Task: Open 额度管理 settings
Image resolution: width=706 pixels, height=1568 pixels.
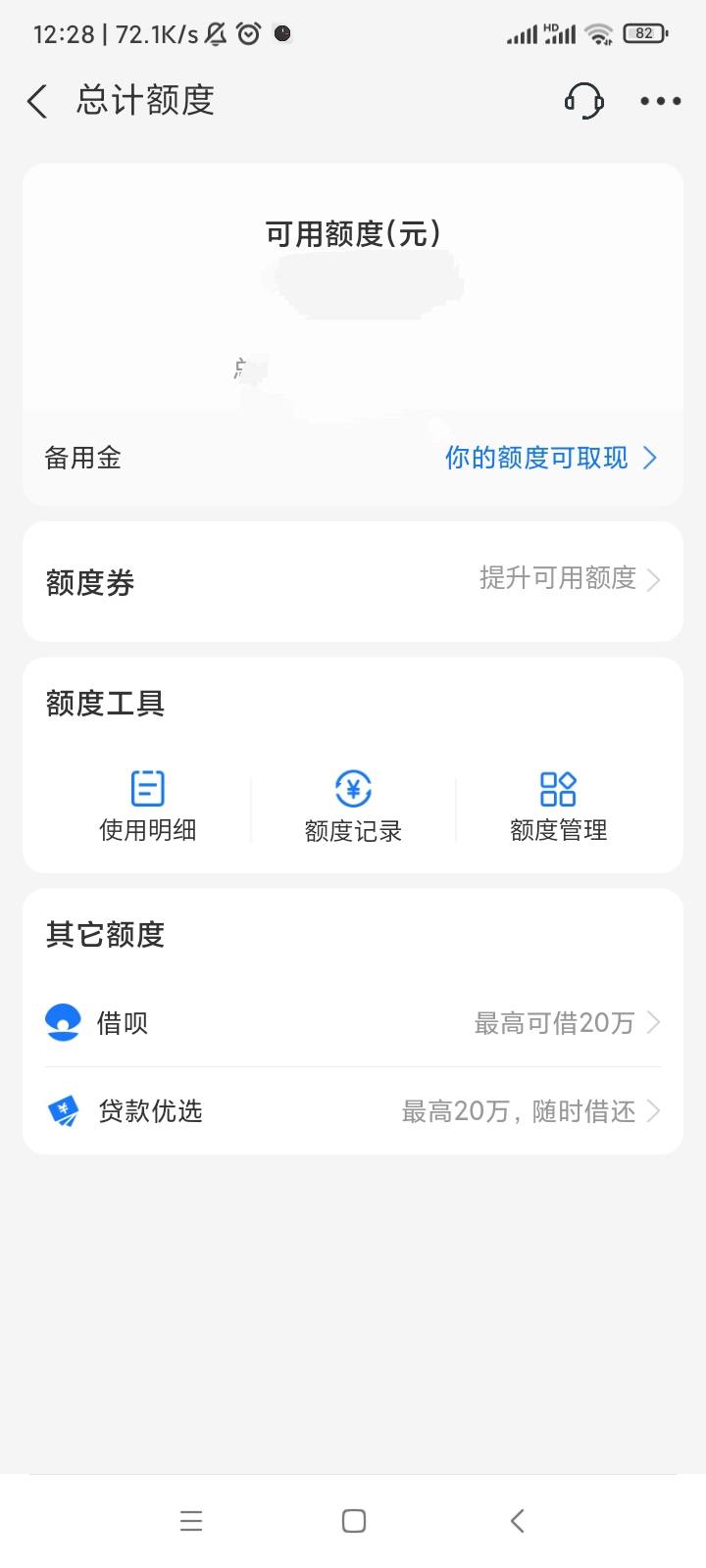Action: [x=559, y=807]
